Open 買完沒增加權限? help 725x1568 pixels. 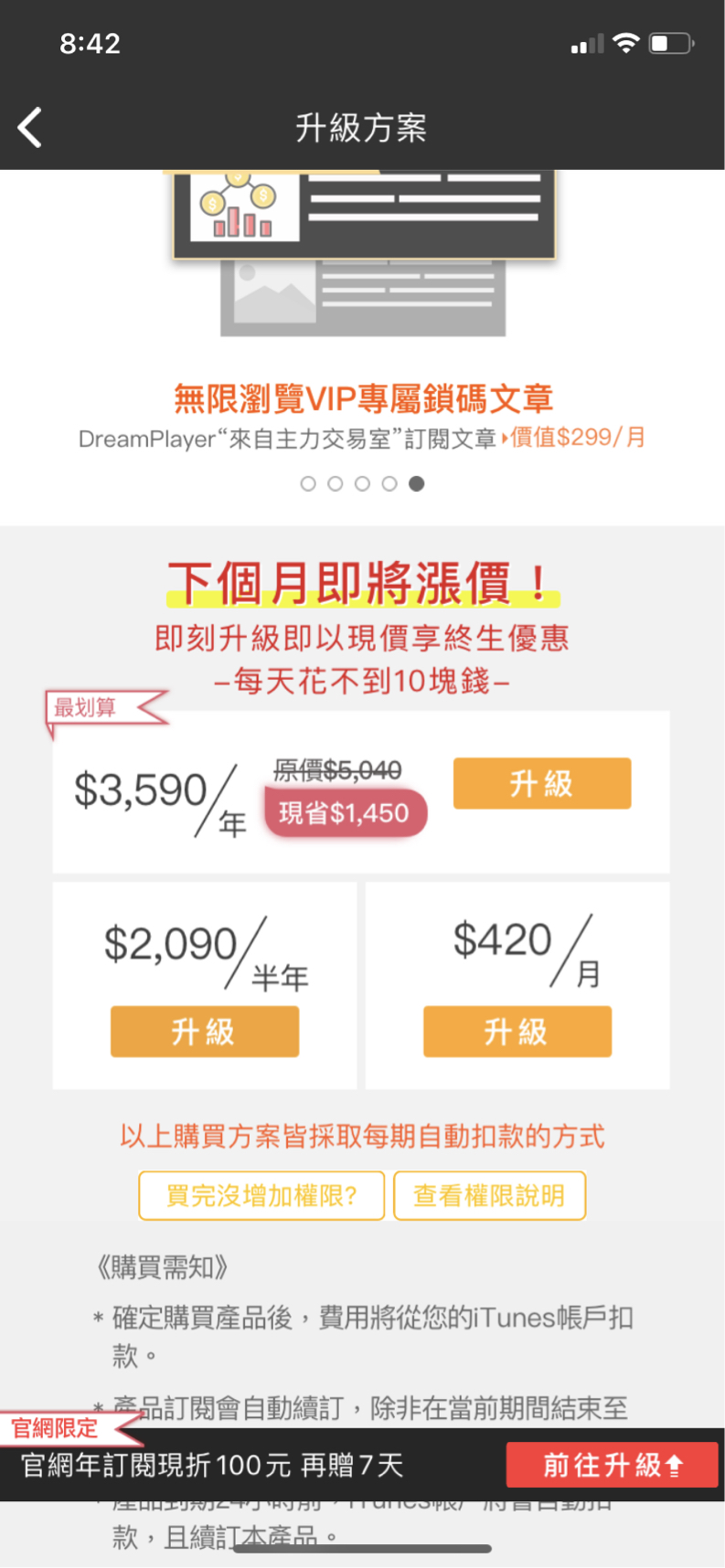(261, 1195)
